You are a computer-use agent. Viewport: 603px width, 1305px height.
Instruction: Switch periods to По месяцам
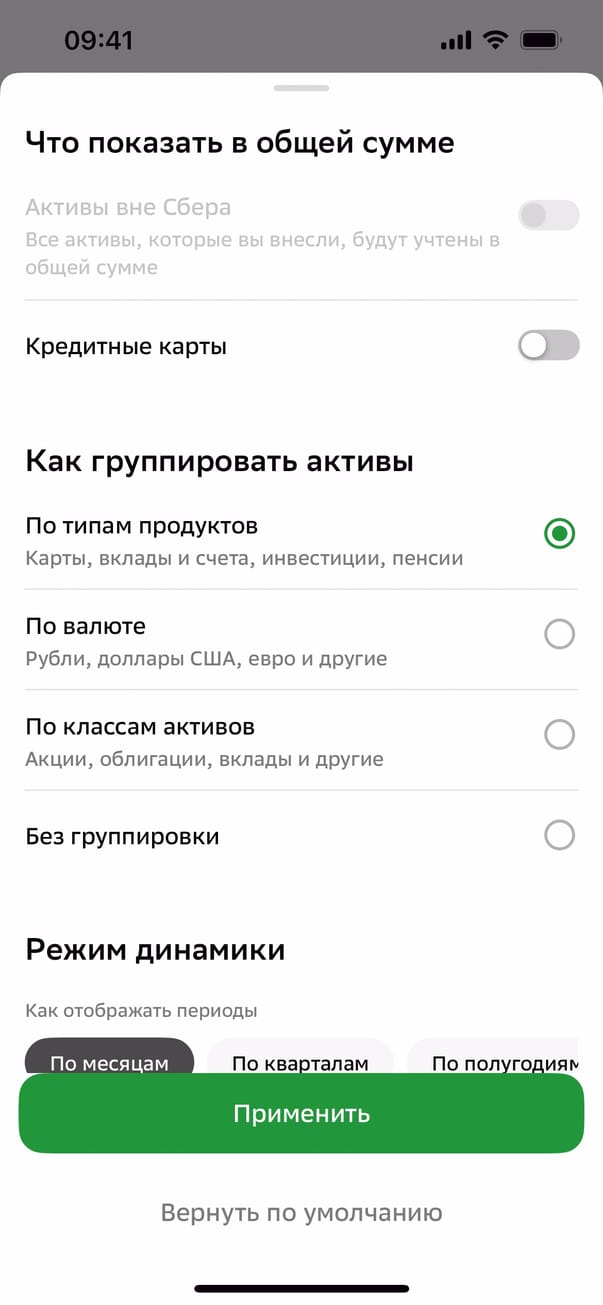pos(109,1060)
